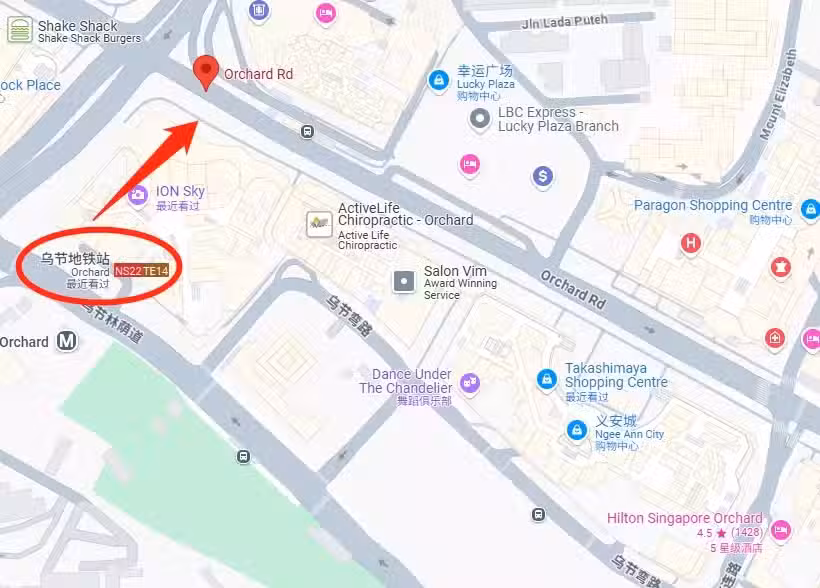Open the Shake Shack place marker

[19, 31]
